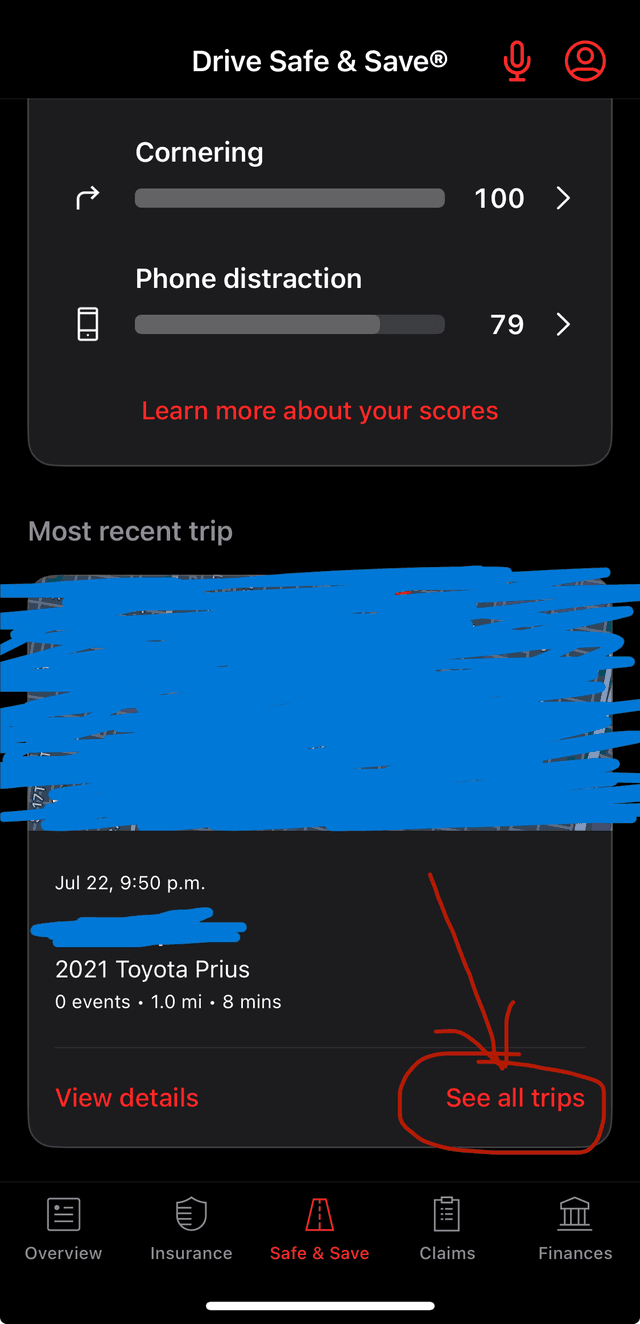Go to the Insurance tab
The height and width of the screenshot is (1324, 640).
(x=191, y=1230)
